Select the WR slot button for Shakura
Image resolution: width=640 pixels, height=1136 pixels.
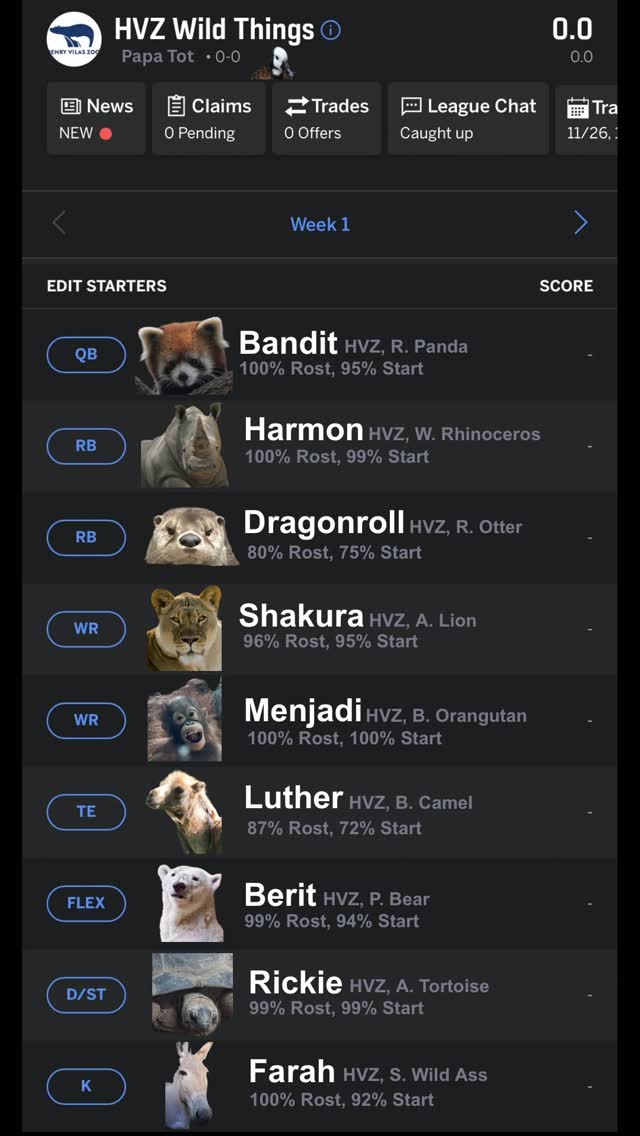[86, 629]
